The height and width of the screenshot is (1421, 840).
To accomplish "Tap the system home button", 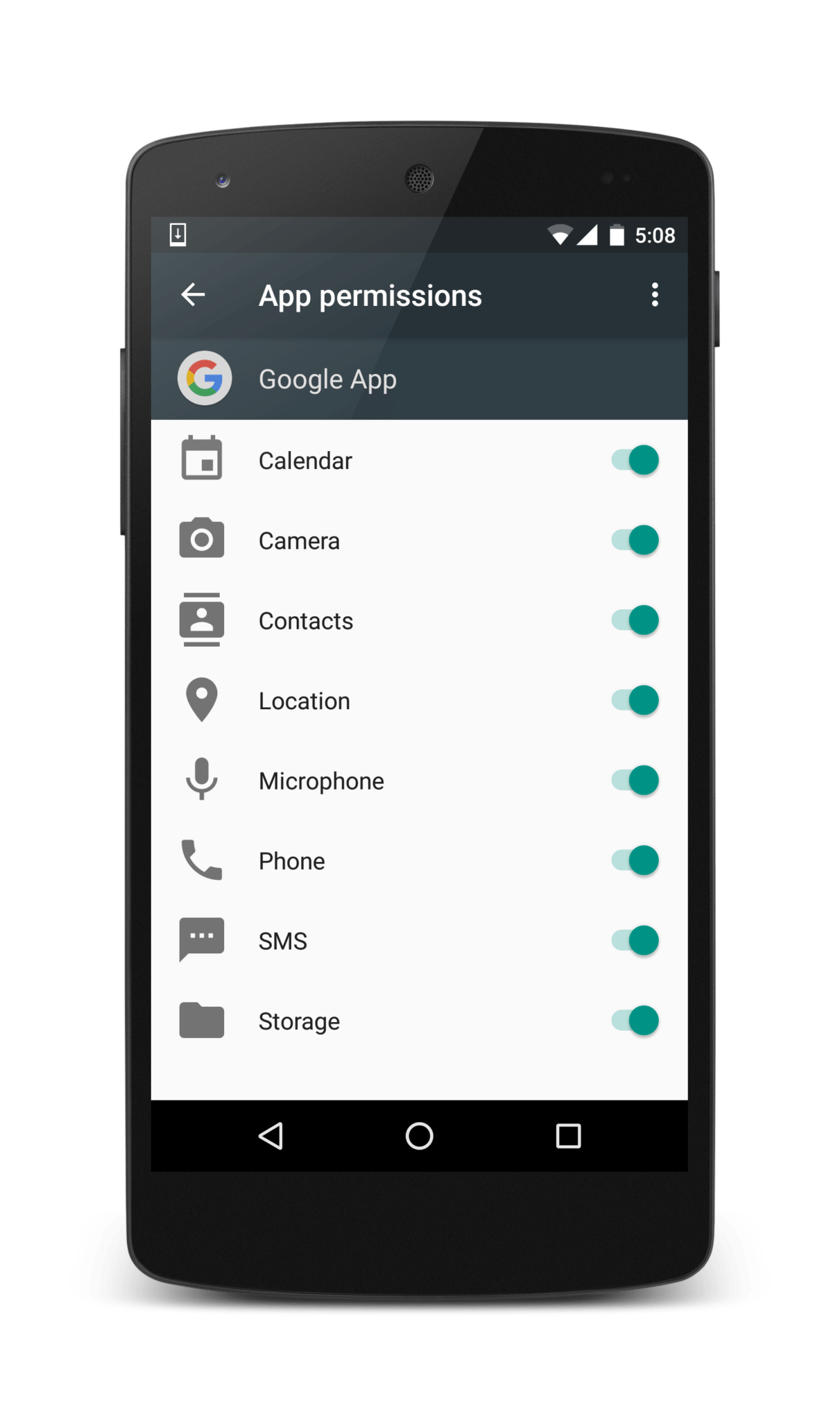I will coord(419,1136).
